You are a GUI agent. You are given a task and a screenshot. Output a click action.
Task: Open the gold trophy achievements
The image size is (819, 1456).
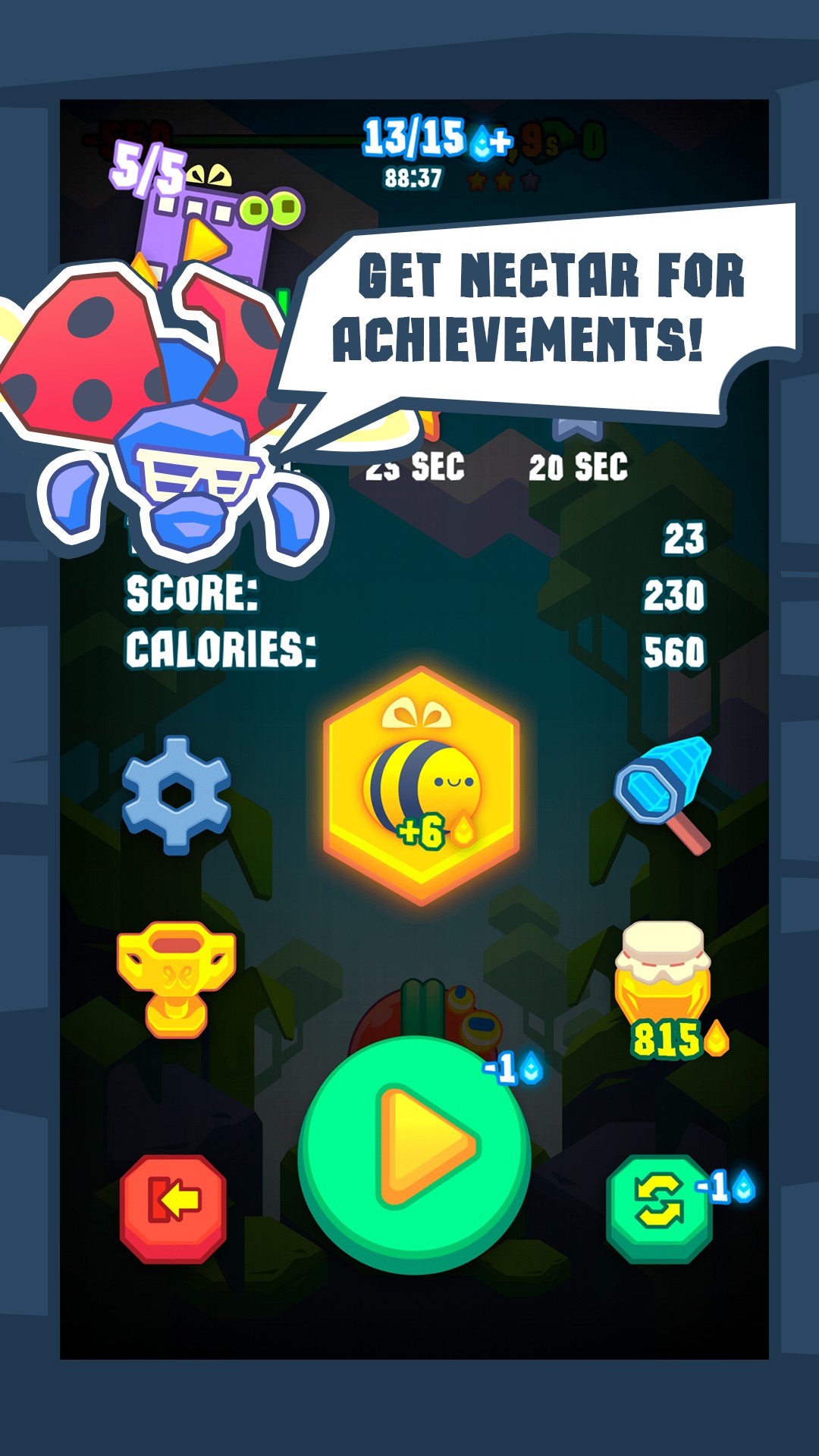click(x=176, y=979)
